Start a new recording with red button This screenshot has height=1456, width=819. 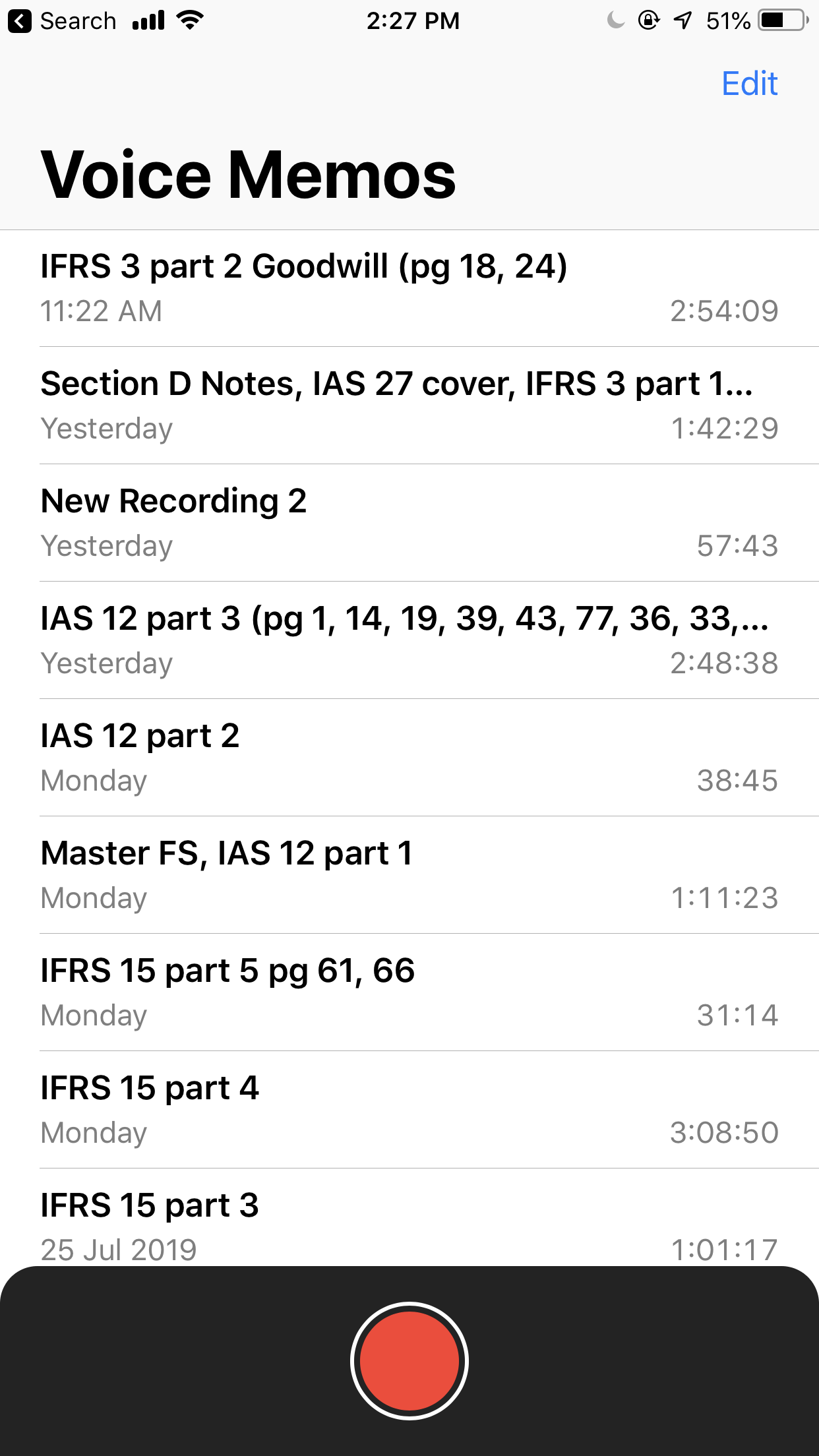coord(409,1360)
